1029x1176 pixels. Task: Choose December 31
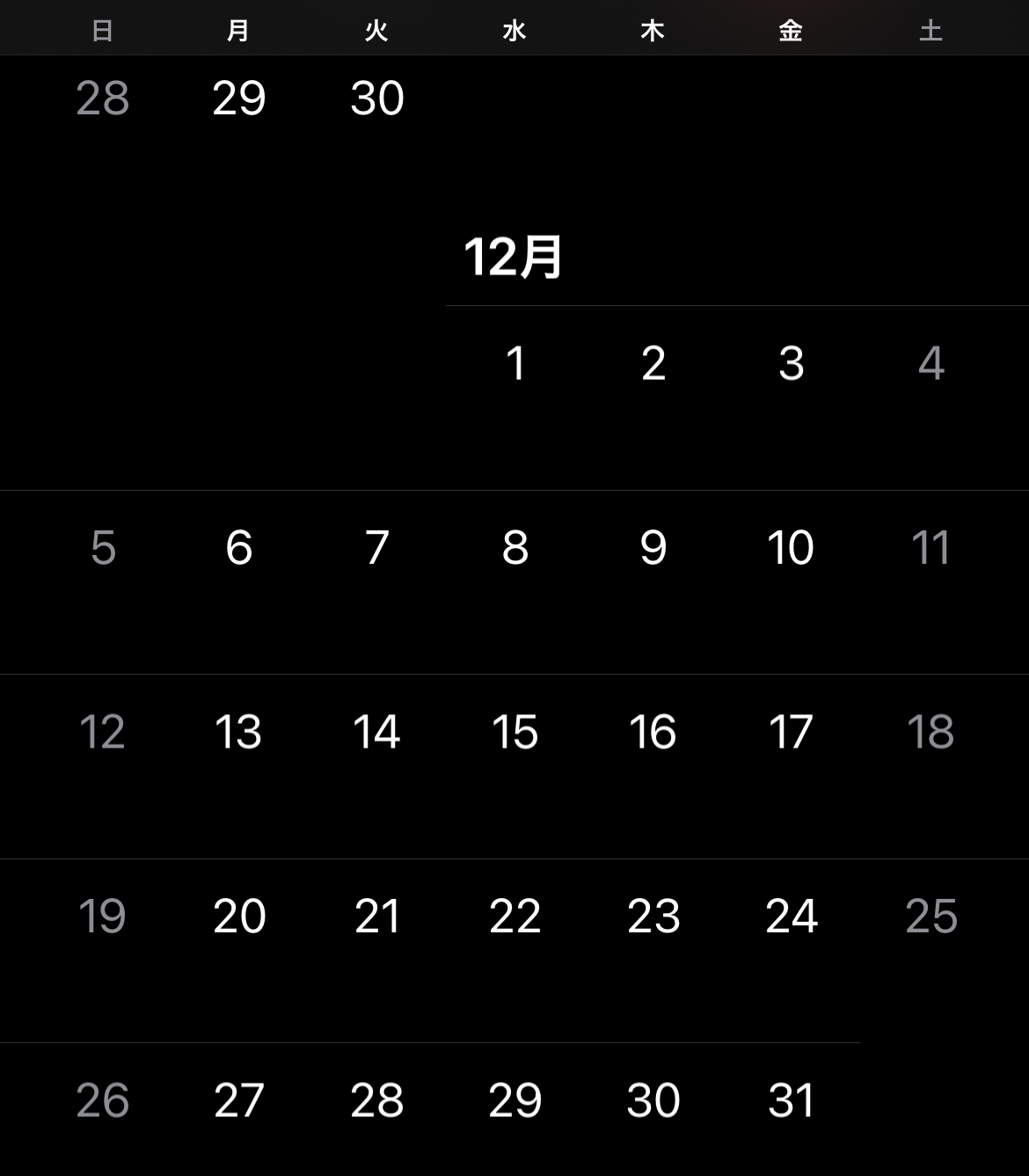tap(791, 1100)
